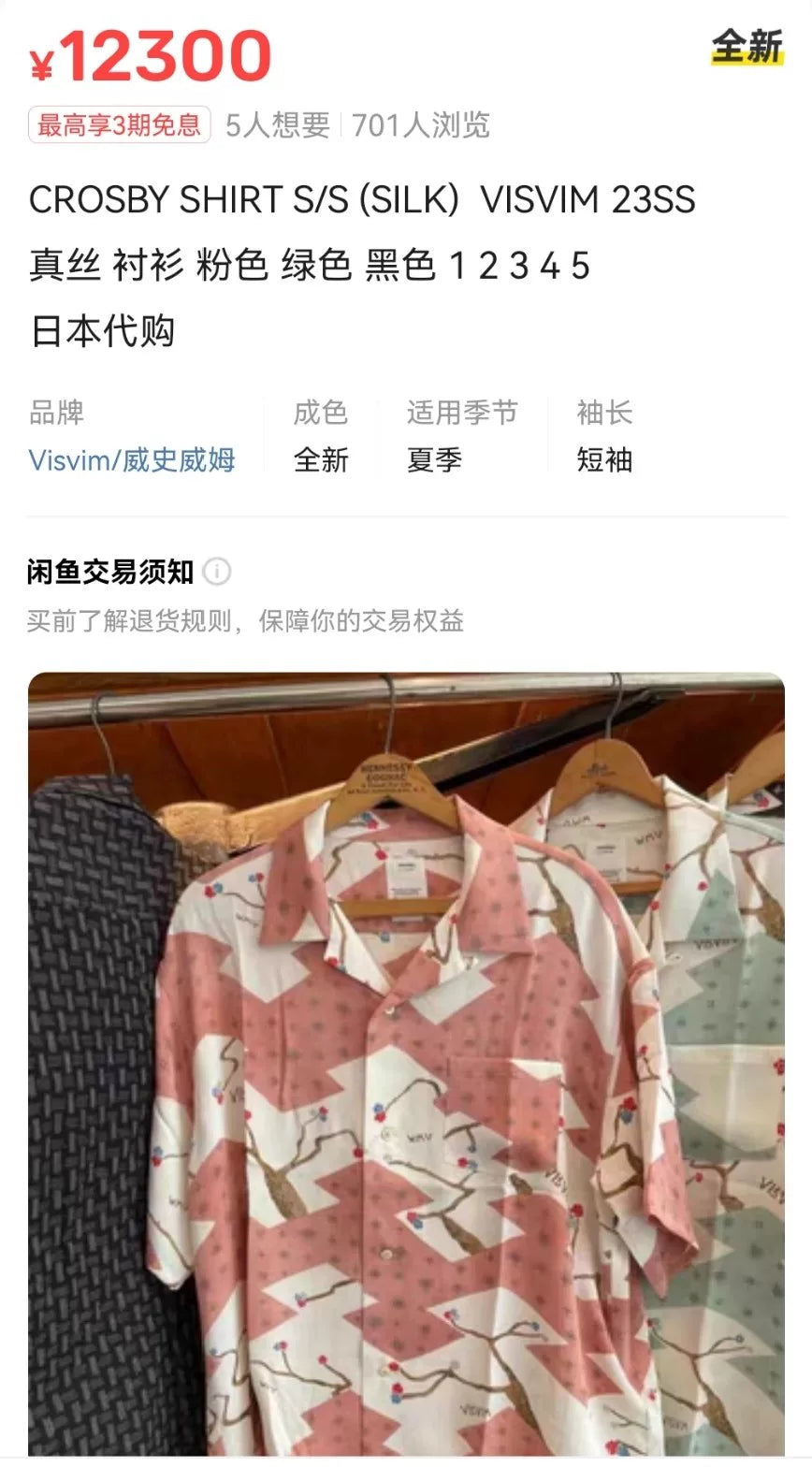Open the Visvim/威史威姆 brand link

(x=132, y=460)
